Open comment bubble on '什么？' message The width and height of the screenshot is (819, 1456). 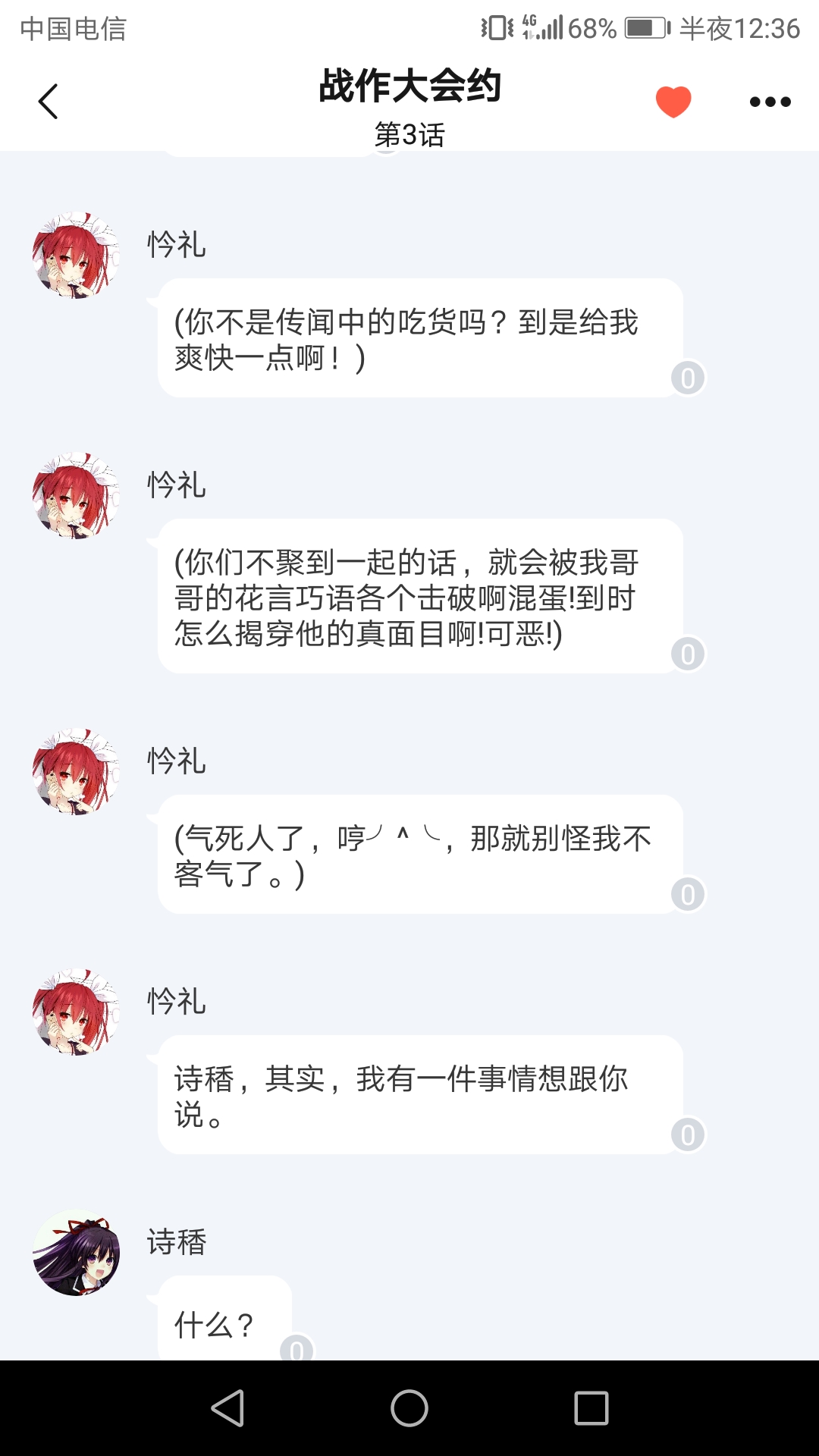click(297, 1349)
